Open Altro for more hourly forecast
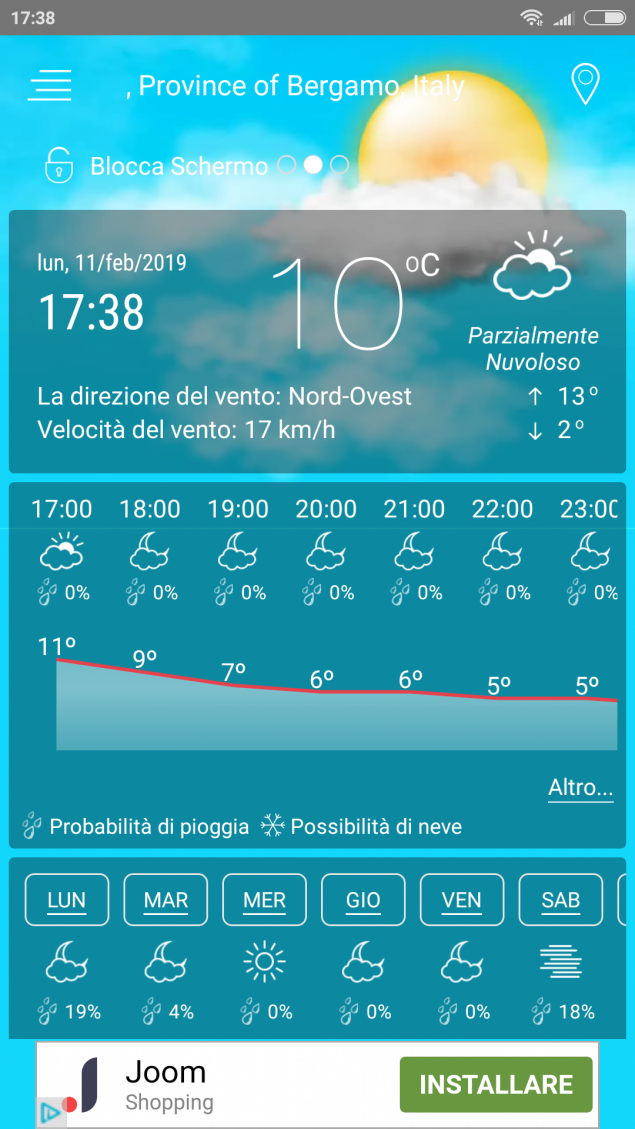The image size is (635, 1129). (x=580, y=788)
